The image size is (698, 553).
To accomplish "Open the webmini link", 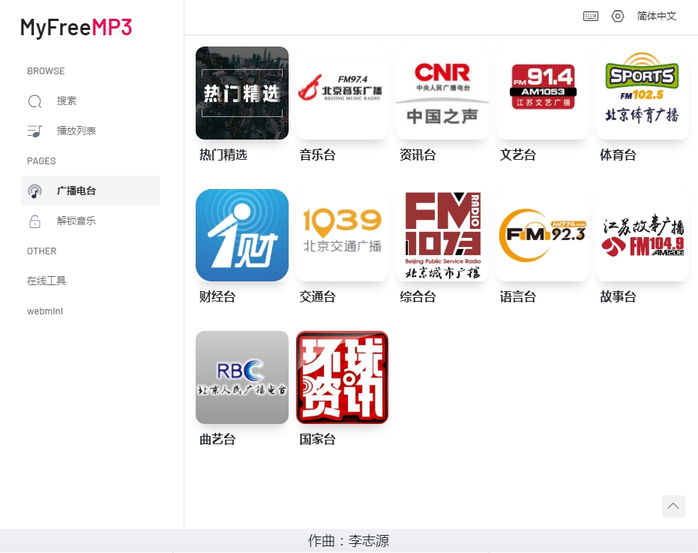I will 45,311.
